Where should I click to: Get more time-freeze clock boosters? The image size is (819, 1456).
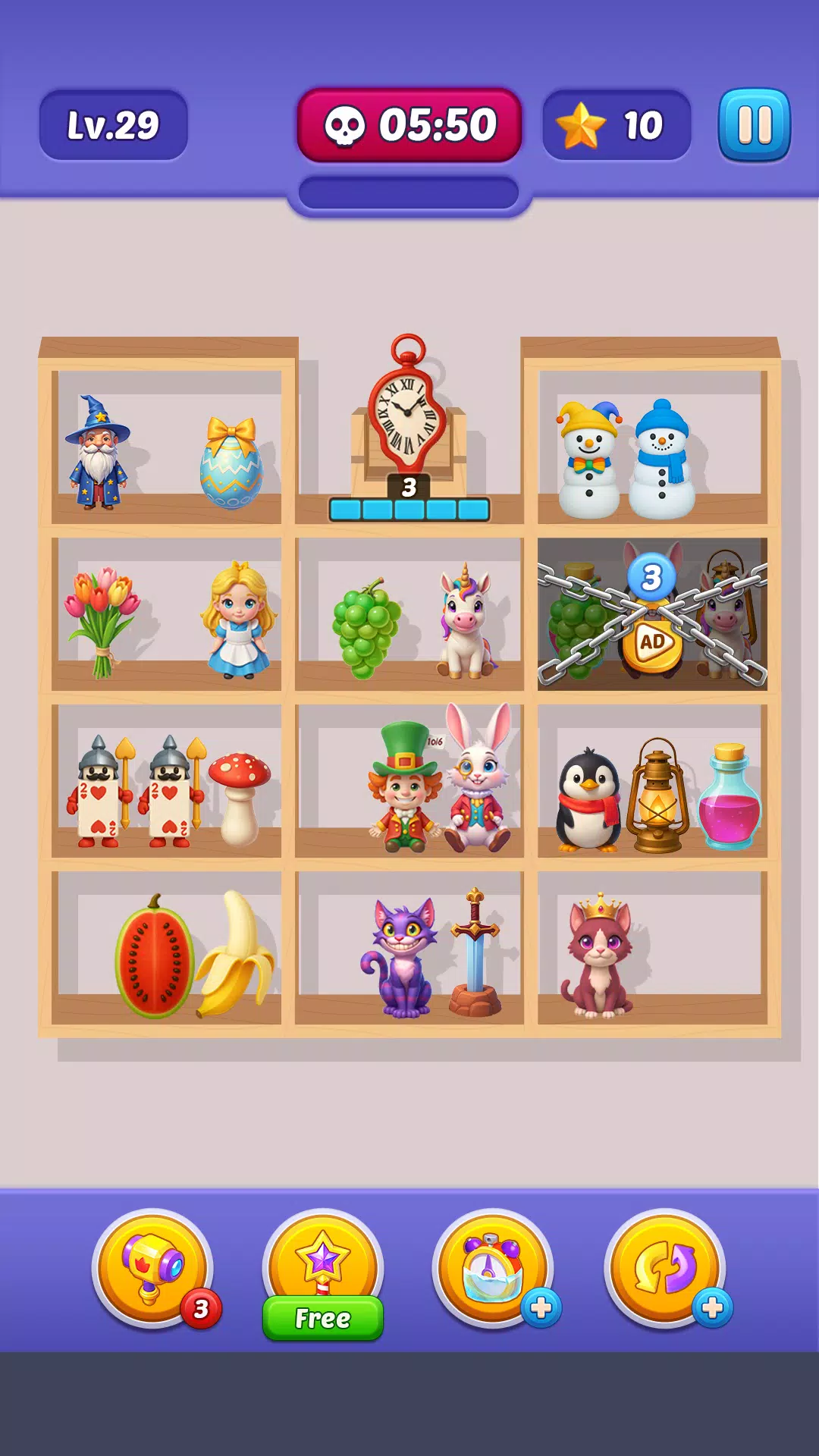click(x=541, y=1307)
